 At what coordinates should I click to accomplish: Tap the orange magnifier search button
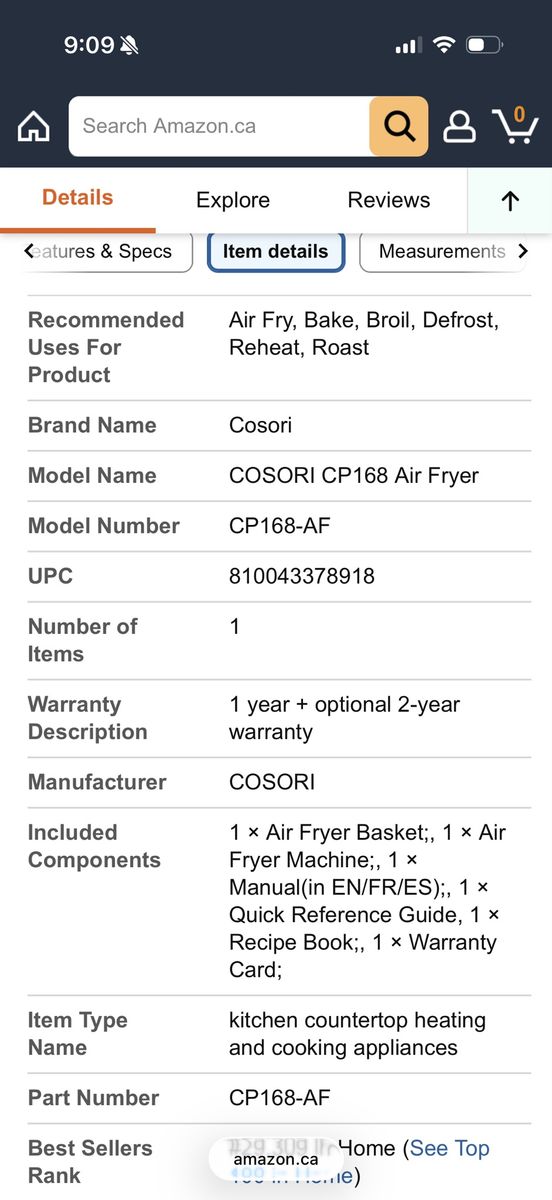(x=399, y=126)
